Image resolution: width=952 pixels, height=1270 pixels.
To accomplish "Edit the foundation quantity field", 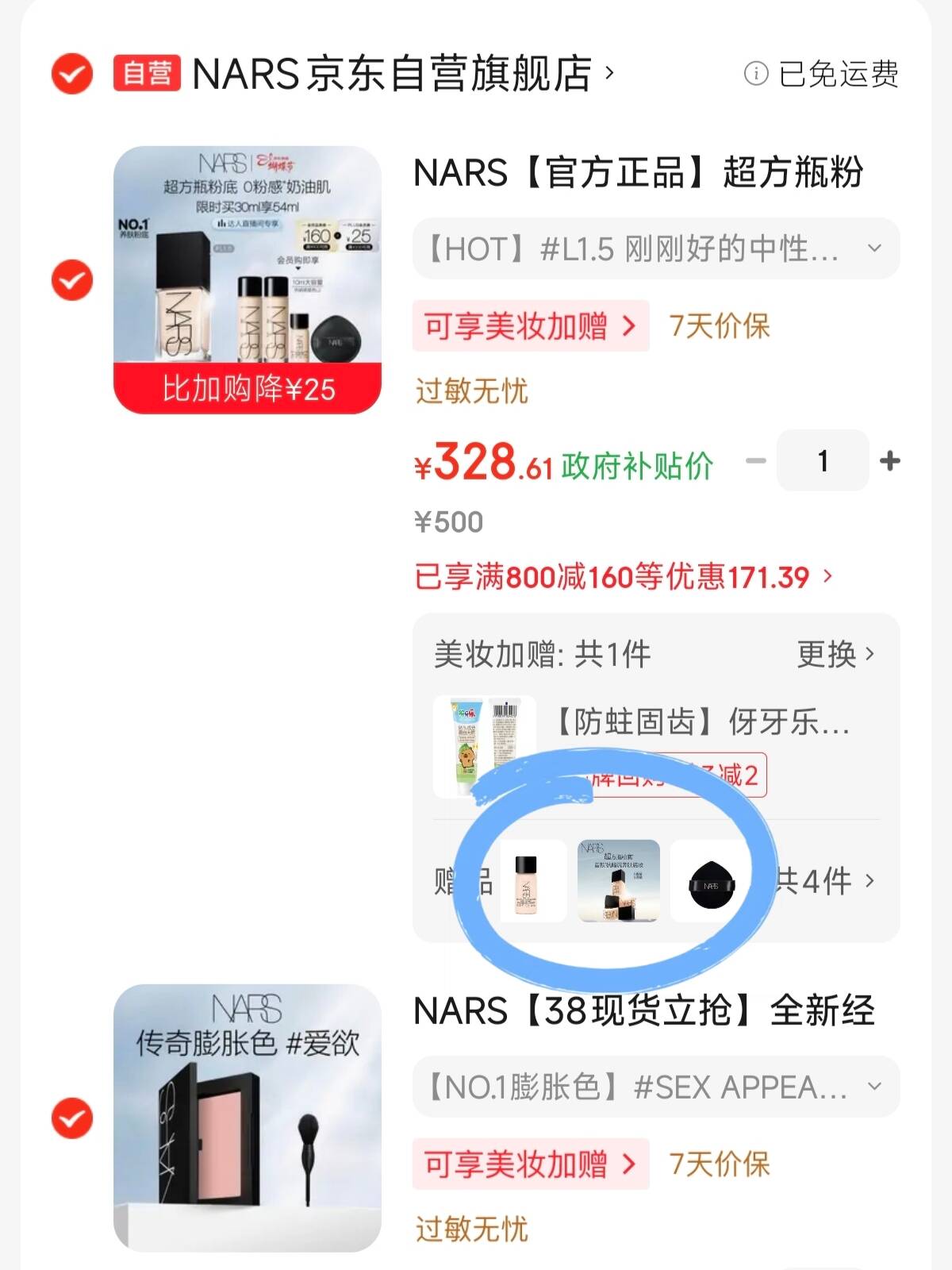I will [x=823, y=460].
